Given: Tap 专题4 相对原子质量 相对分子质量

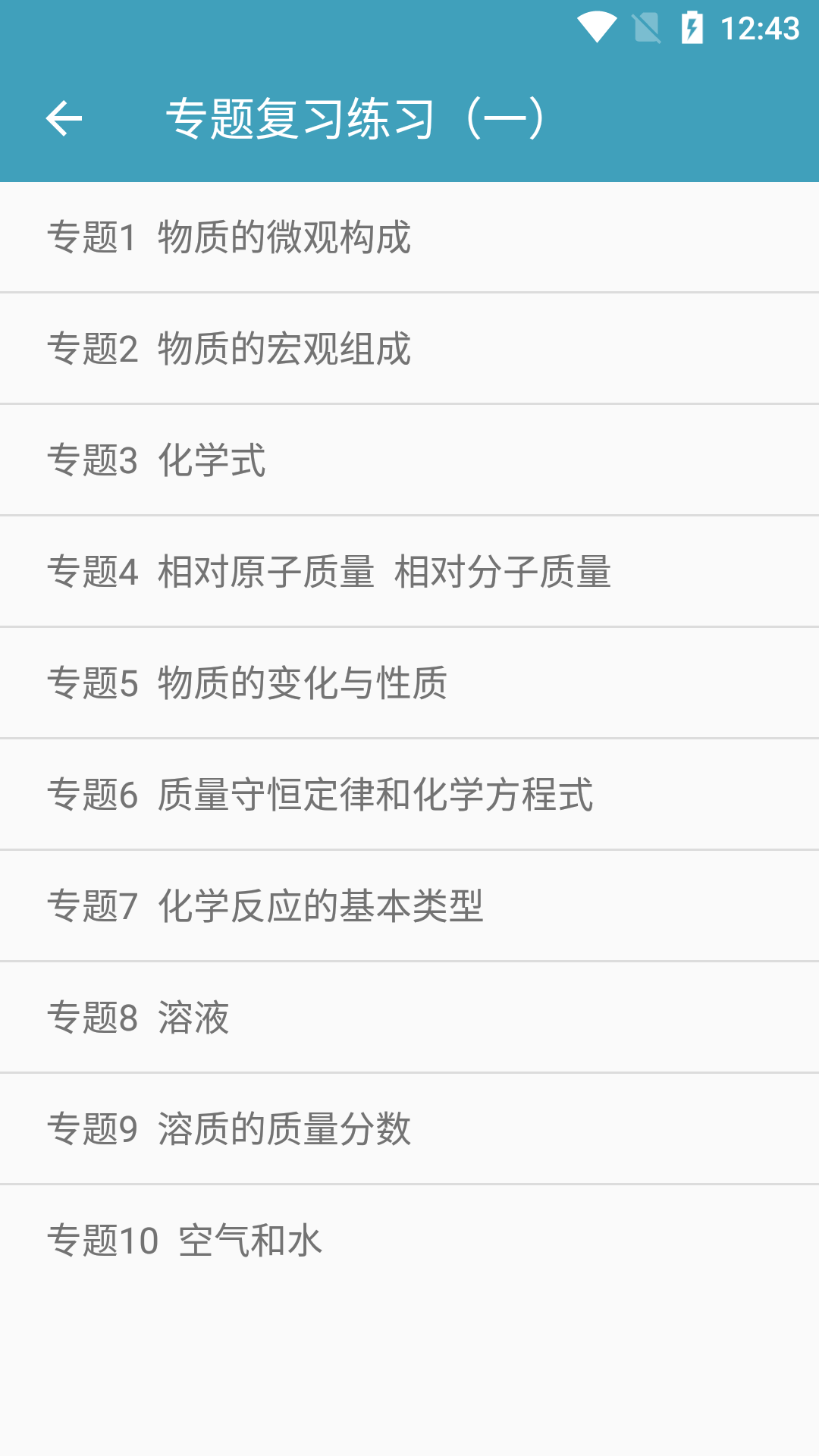Looking at the screenshot, I should tap(329, 572).
